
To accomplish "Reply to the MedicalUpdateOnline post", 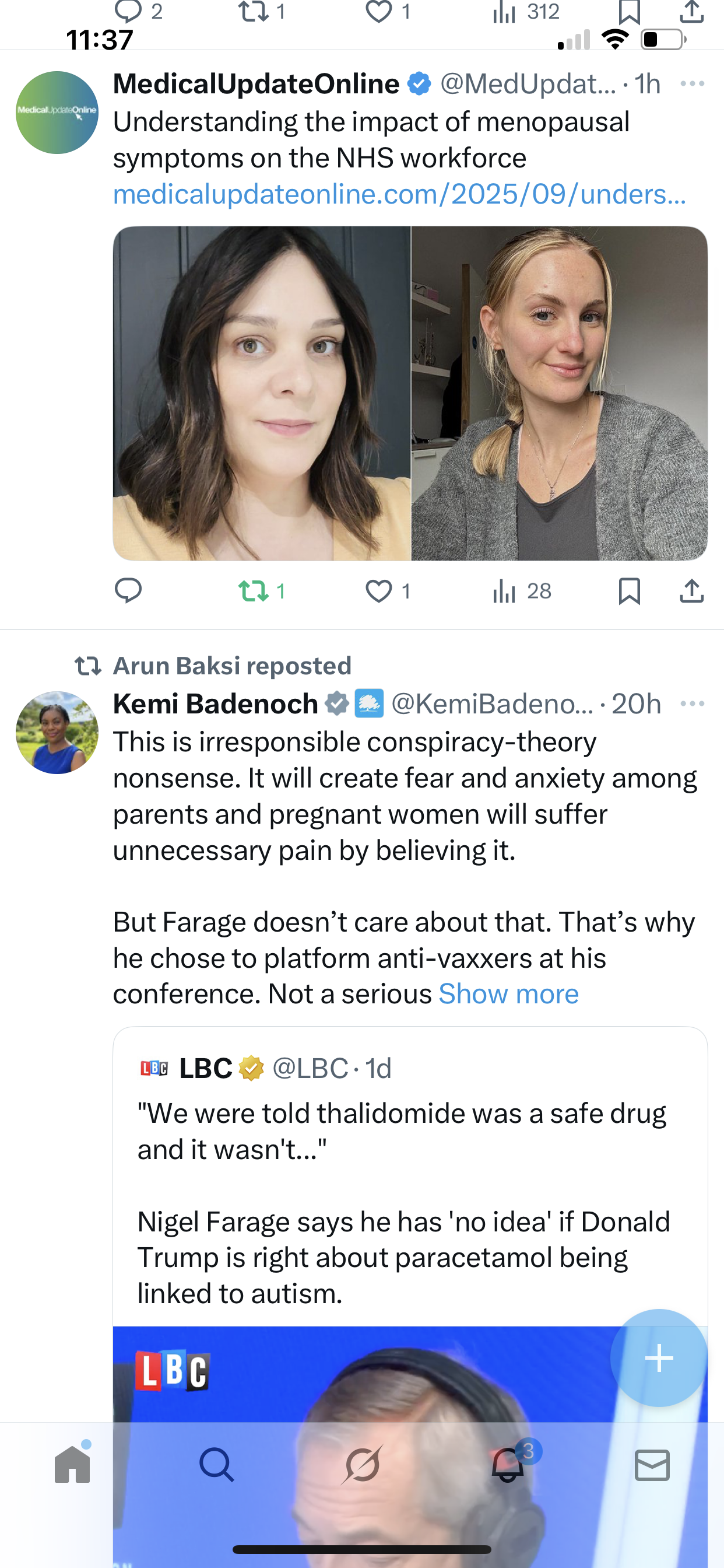I will (x=128, y=591).
